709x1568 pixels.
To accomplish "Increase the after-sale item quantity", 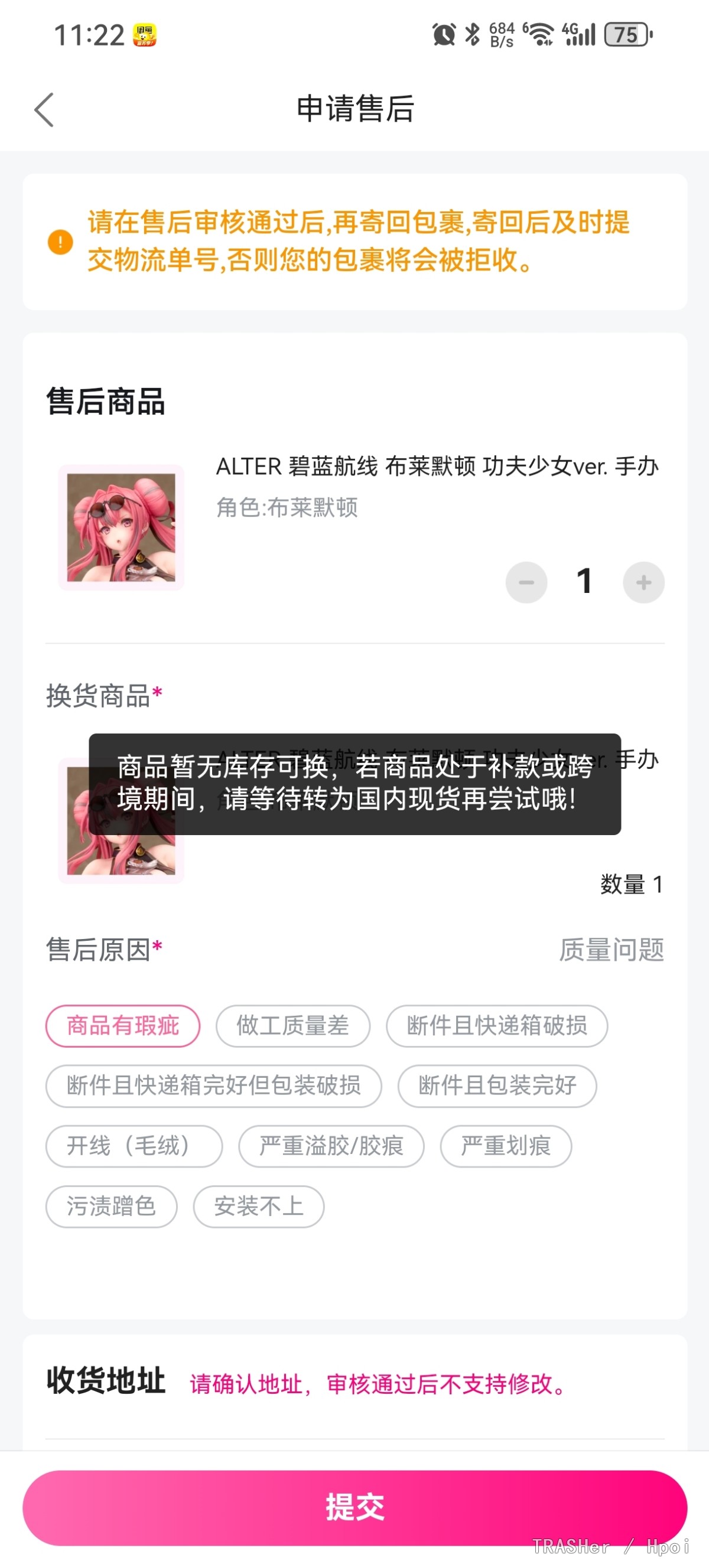I will click(x=643, y=582).
